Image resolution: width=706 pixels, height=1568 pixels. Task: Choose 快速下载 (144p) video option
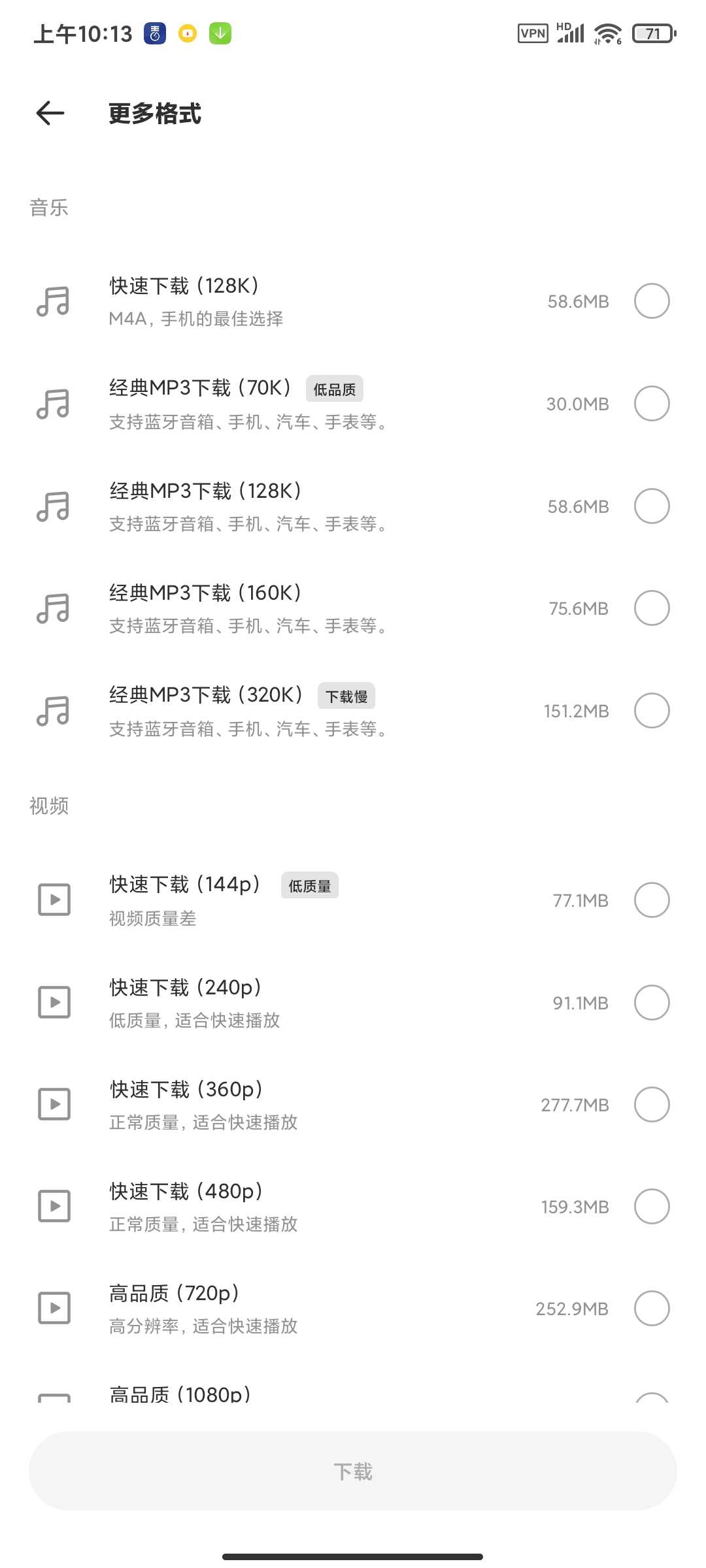353,900
